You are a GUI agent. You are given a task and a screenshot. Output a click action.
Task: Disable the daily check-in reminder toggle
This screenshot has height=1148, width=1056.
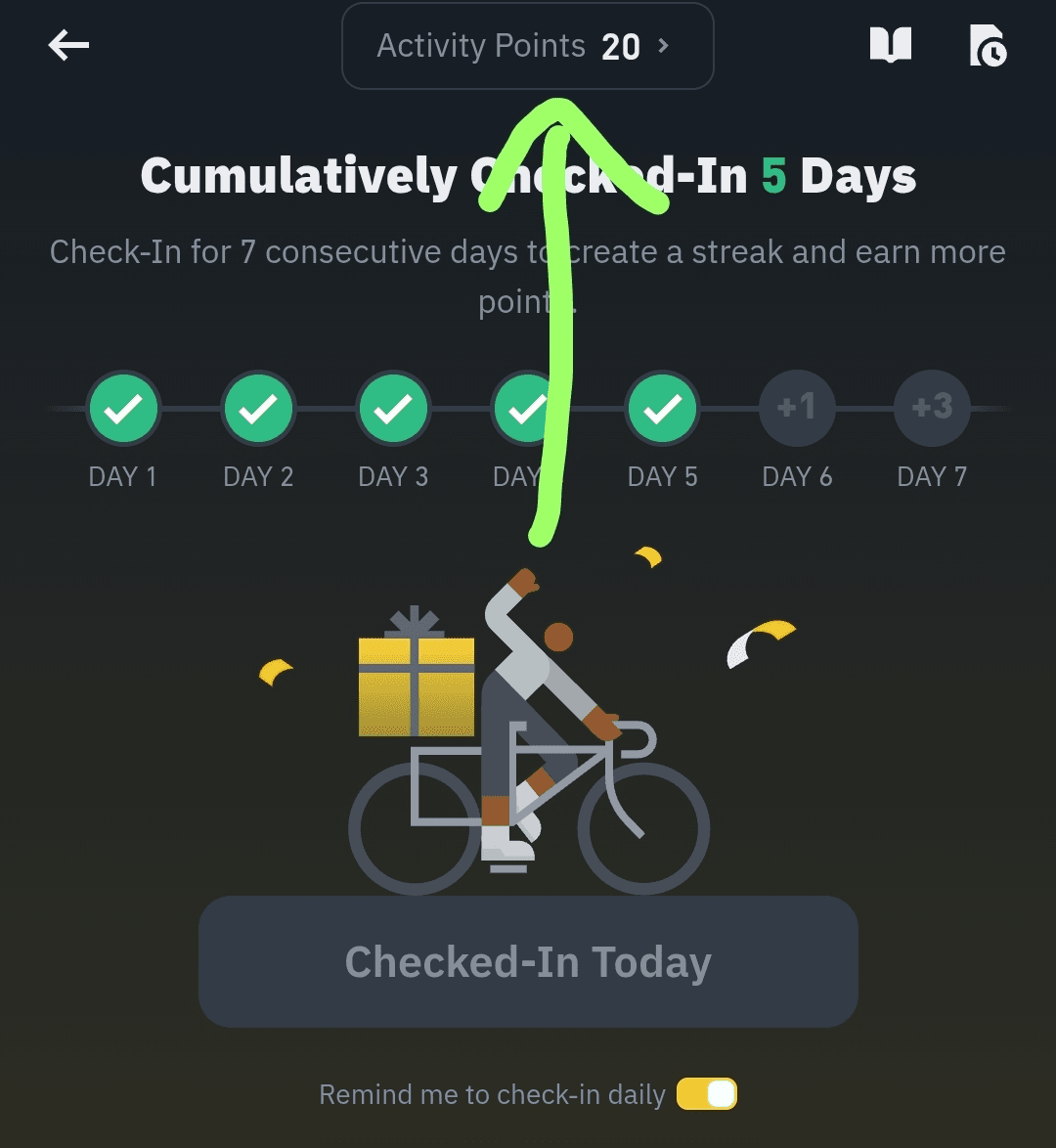(x=707, y=1094)
